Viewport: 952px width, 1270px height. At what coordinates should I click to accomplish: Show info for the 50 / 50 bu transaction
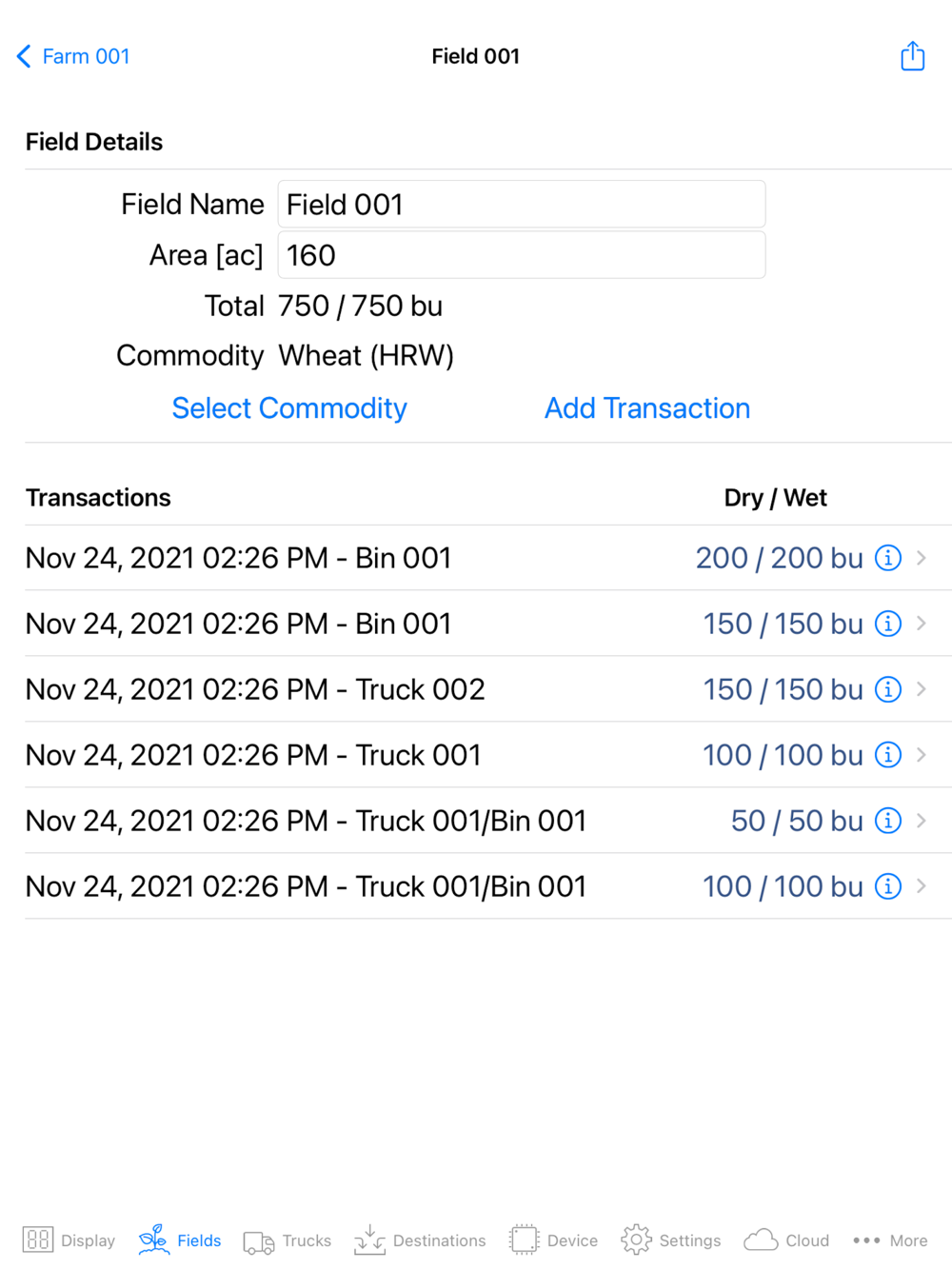pos(888,821)
